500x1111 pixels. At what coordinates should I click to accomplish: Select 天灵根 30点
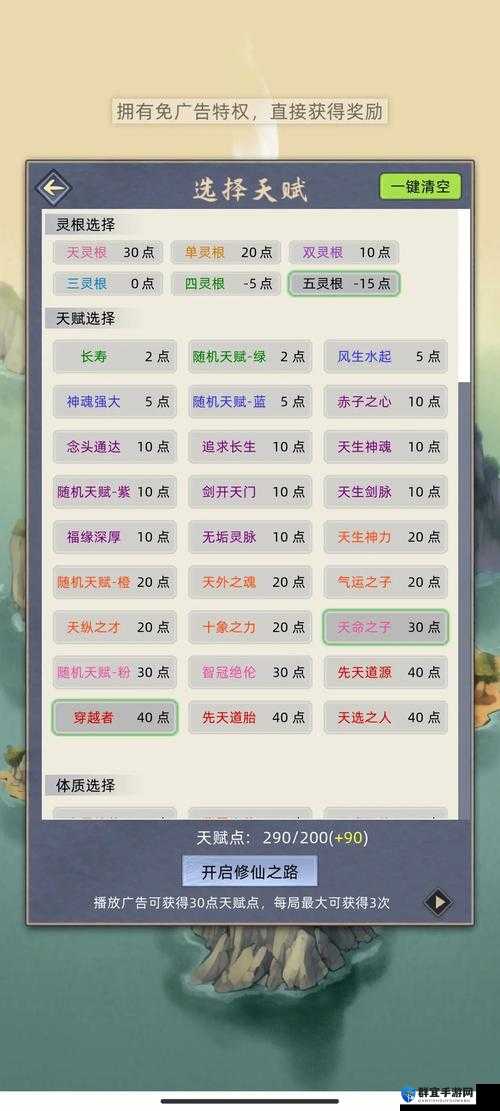[x=108, y=252]
